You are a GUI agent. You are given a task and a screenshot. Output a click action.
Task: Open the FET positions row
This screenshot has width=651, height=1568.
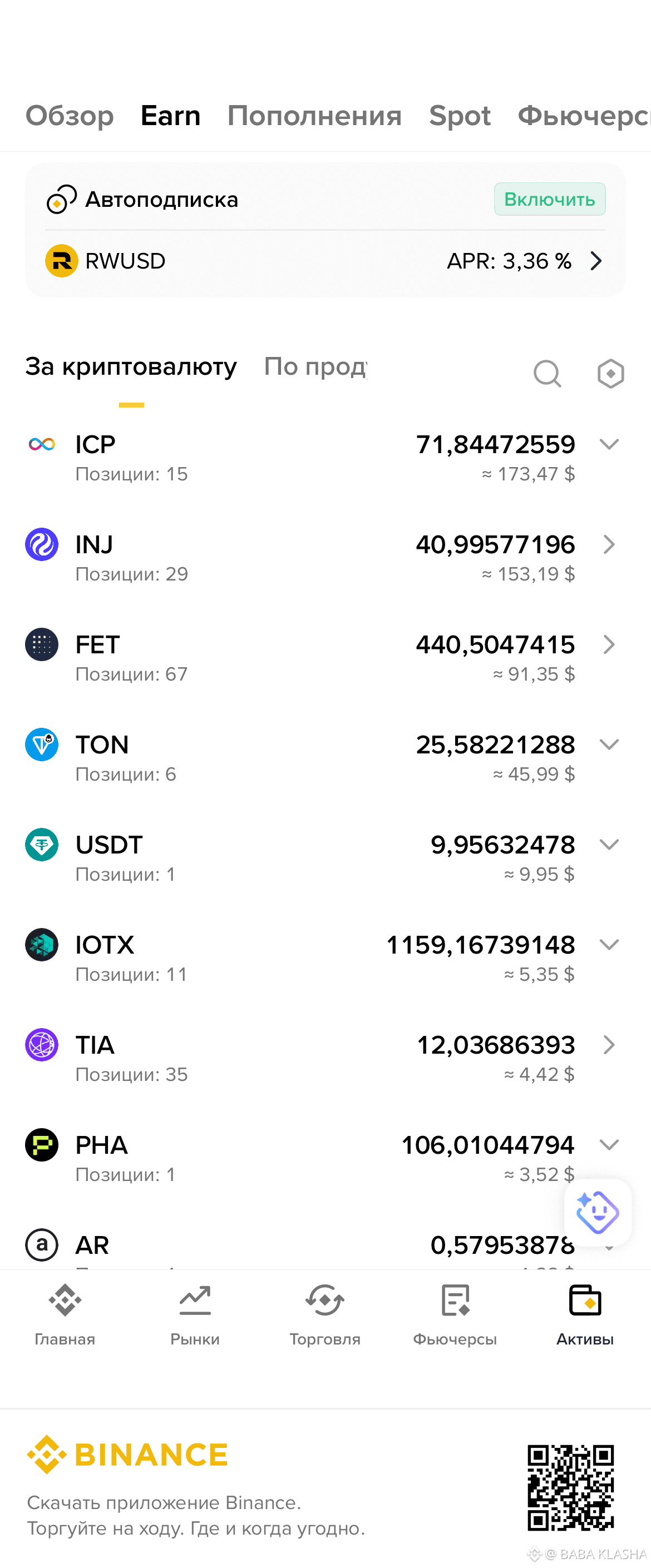click(325, 658)
